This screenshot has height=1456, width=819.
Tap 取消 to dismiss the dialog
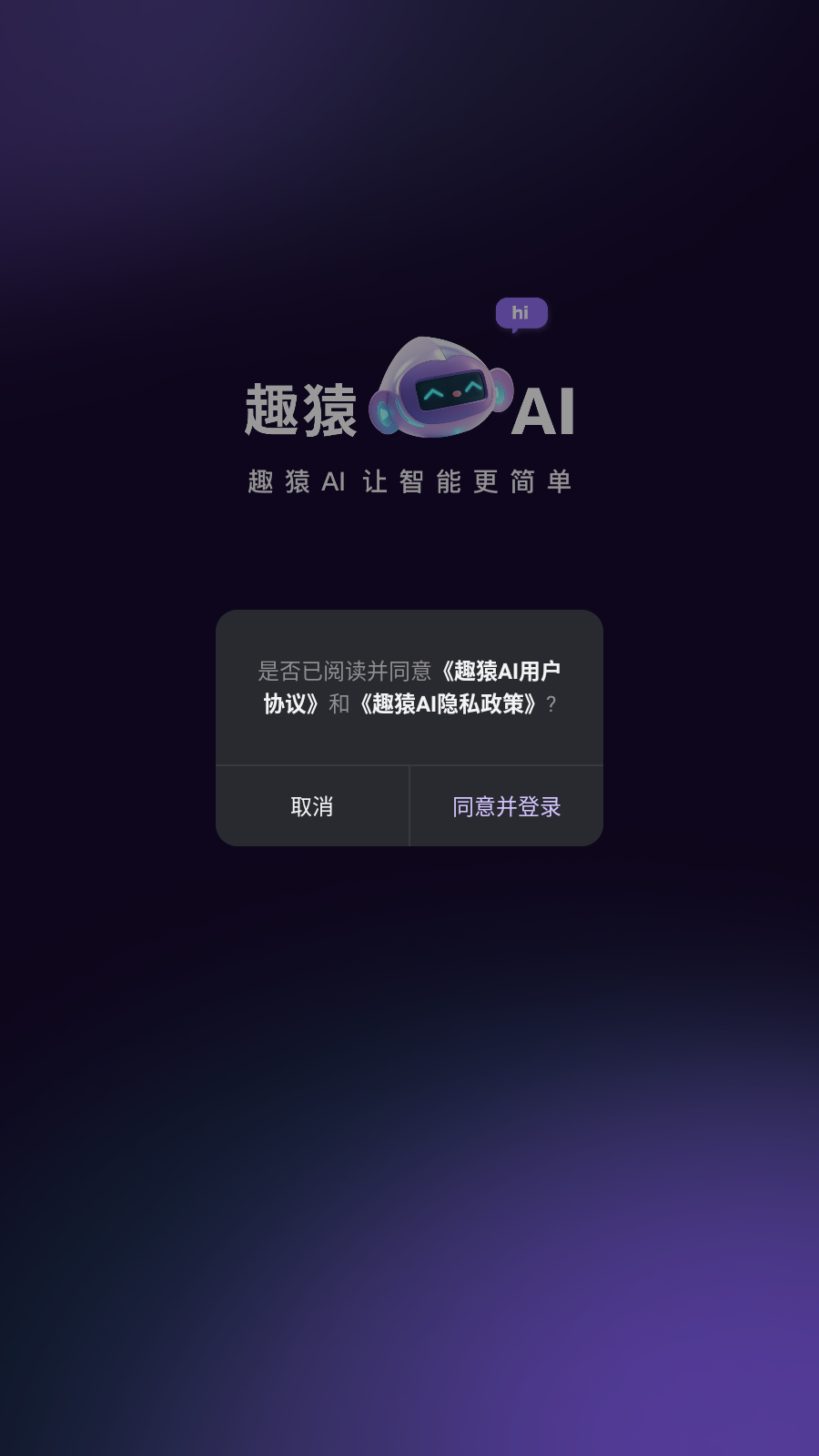312,806
